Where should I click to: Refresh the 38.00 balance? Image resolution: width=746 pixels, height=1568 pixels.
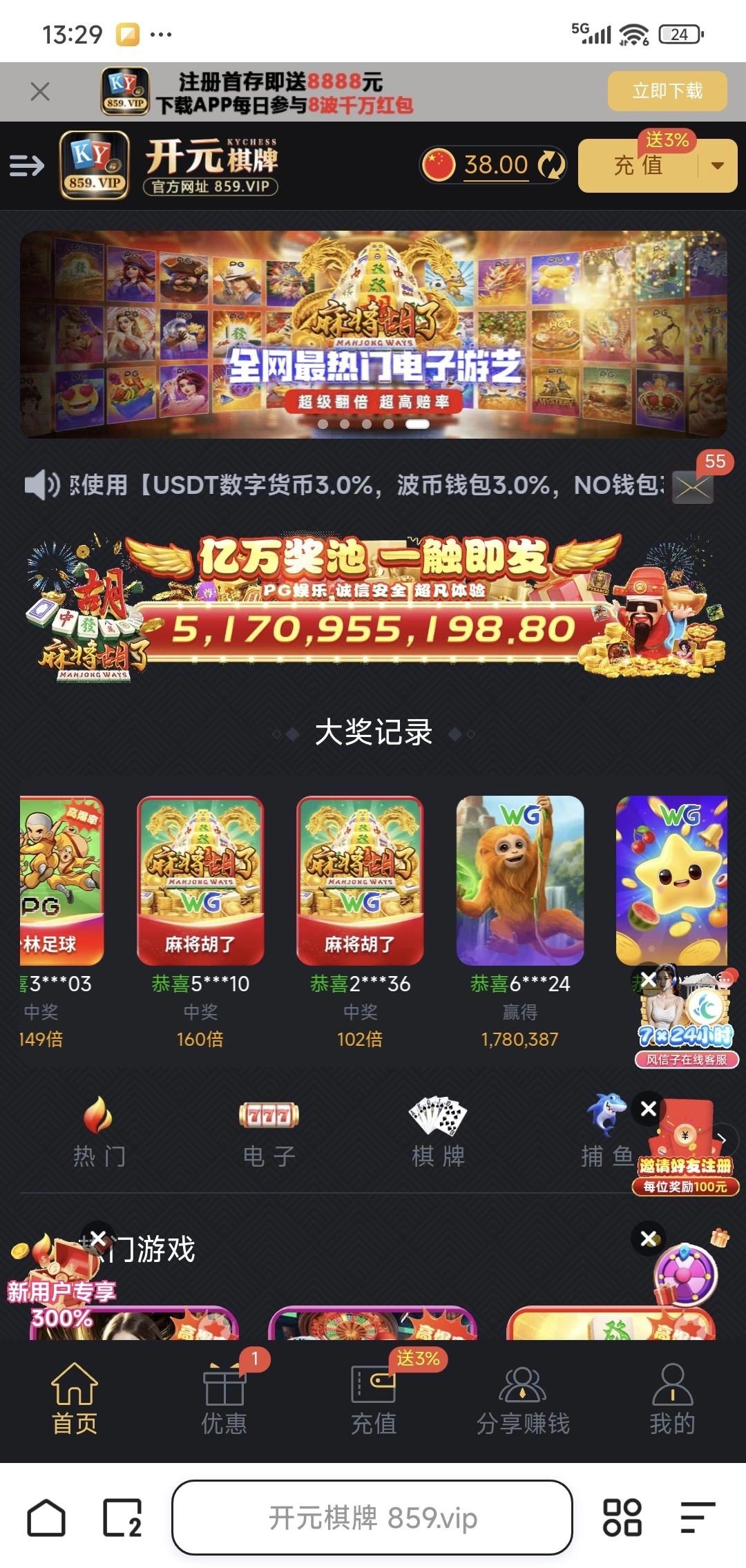[x=551, y=165]
